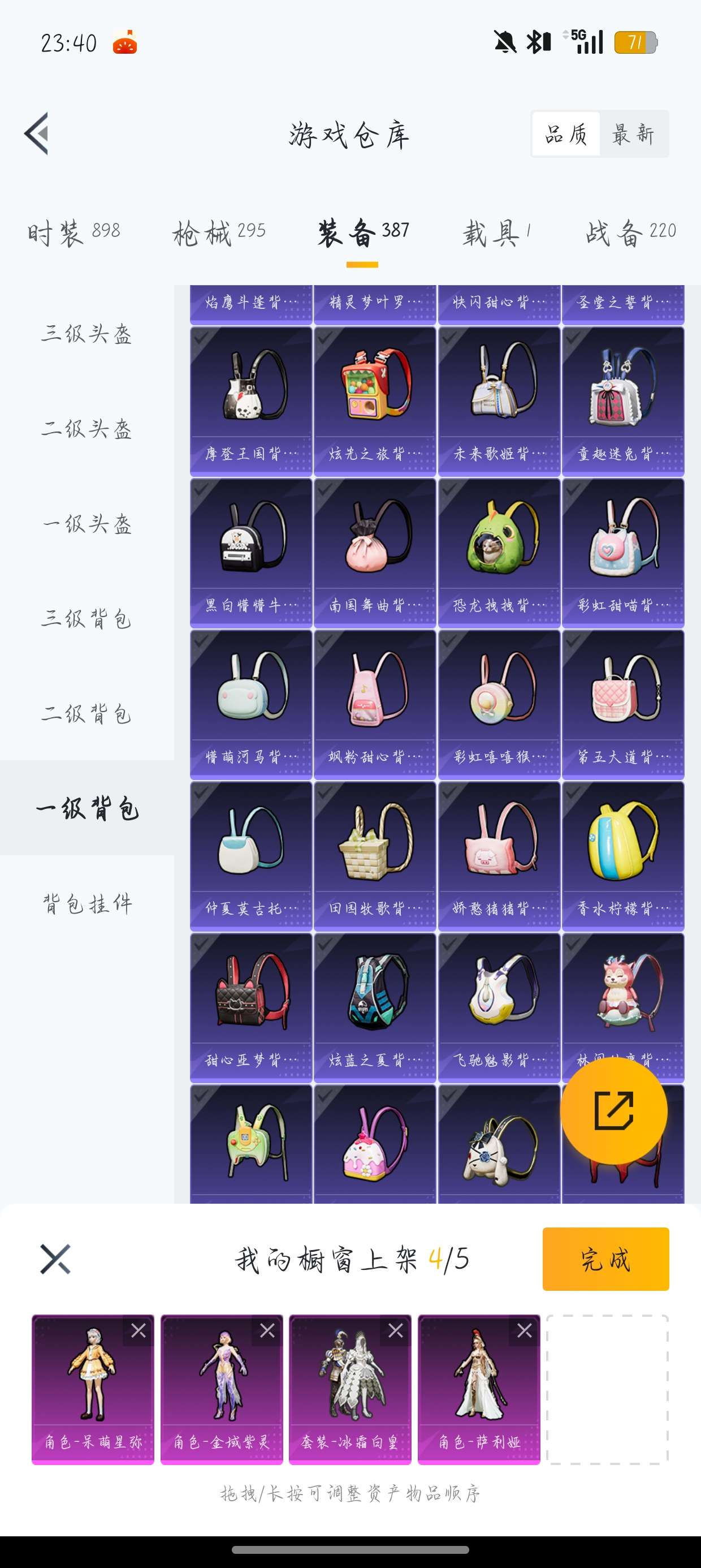This screenshot has width=701, height=1568.
Task: Switch to the 枪械 tab
Action: pos(218,232)
